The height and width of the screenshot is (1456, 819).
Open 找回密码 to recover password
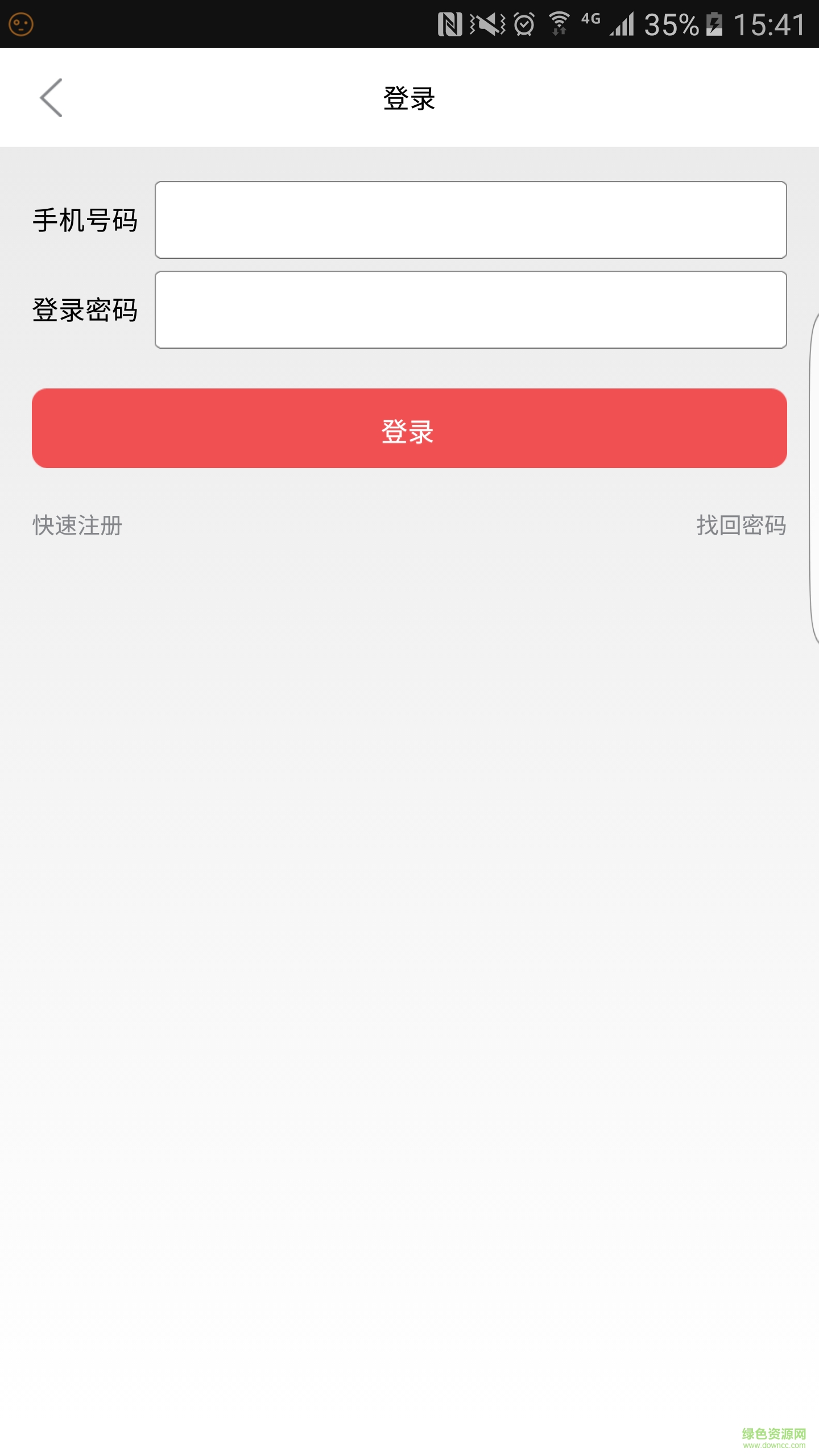click(741, 526)
